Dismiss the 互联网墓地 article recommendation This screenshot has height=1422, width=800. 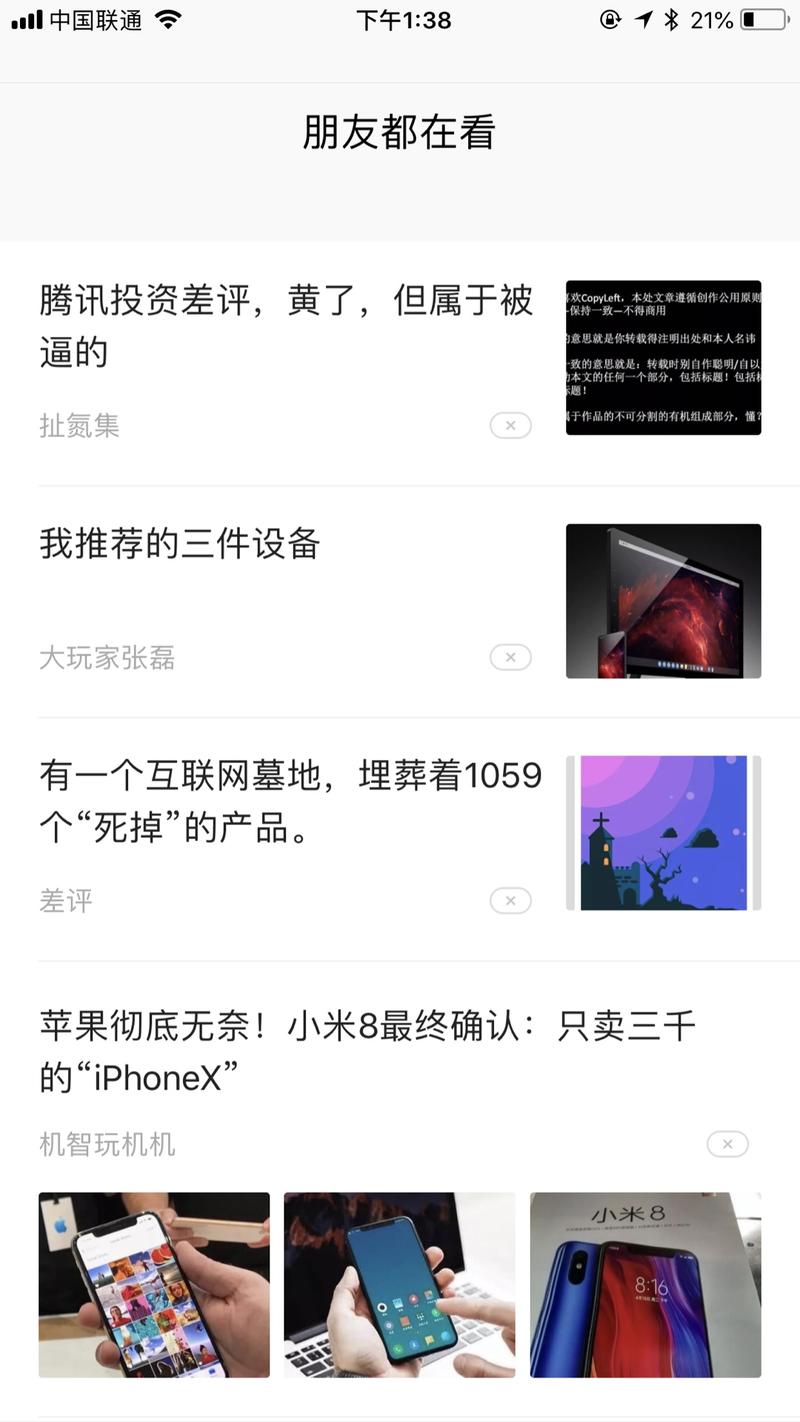coord(511,900)
